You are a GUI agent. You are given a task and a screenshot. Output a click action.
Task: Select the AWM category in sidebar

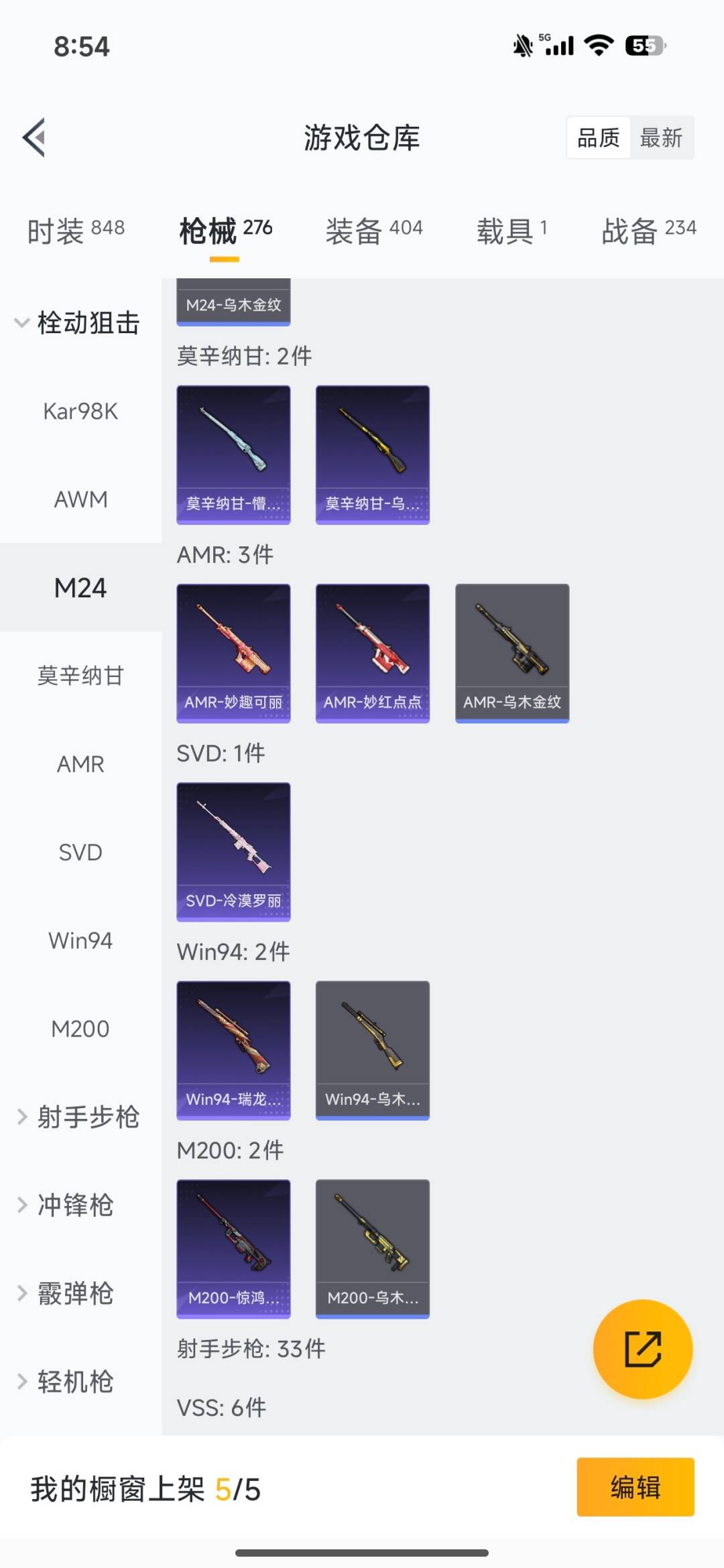[x=80, y=499]
